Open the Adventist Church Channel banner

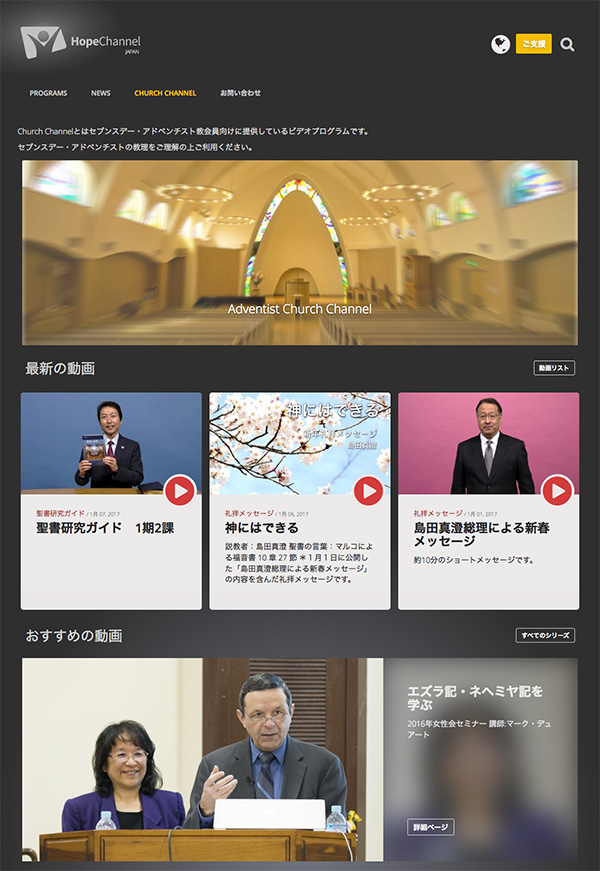tap(300, 252)
